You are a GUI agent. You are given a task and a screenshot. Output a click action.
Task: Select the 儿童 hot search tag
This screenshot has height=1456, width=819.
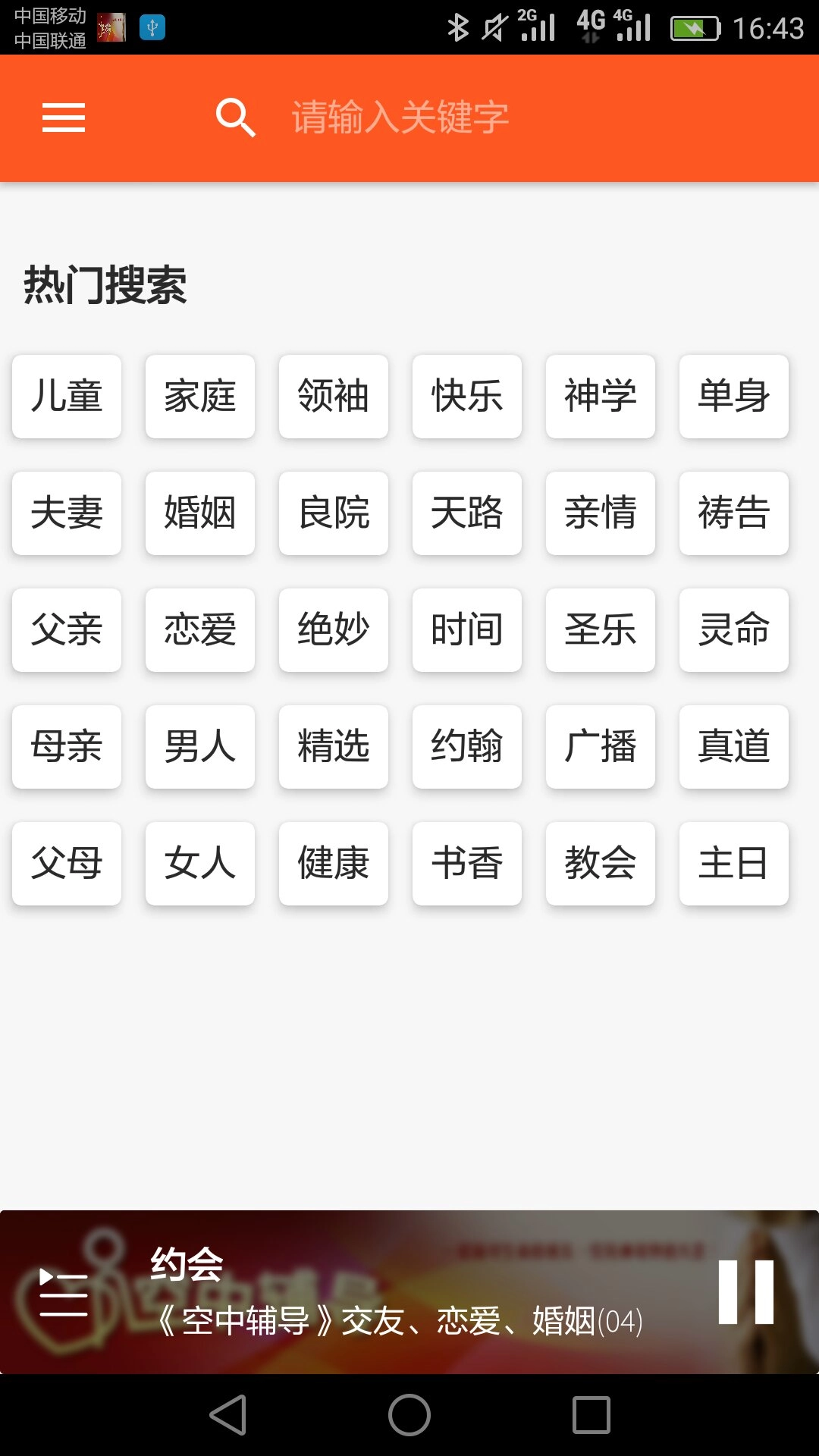tap(66, 397)
